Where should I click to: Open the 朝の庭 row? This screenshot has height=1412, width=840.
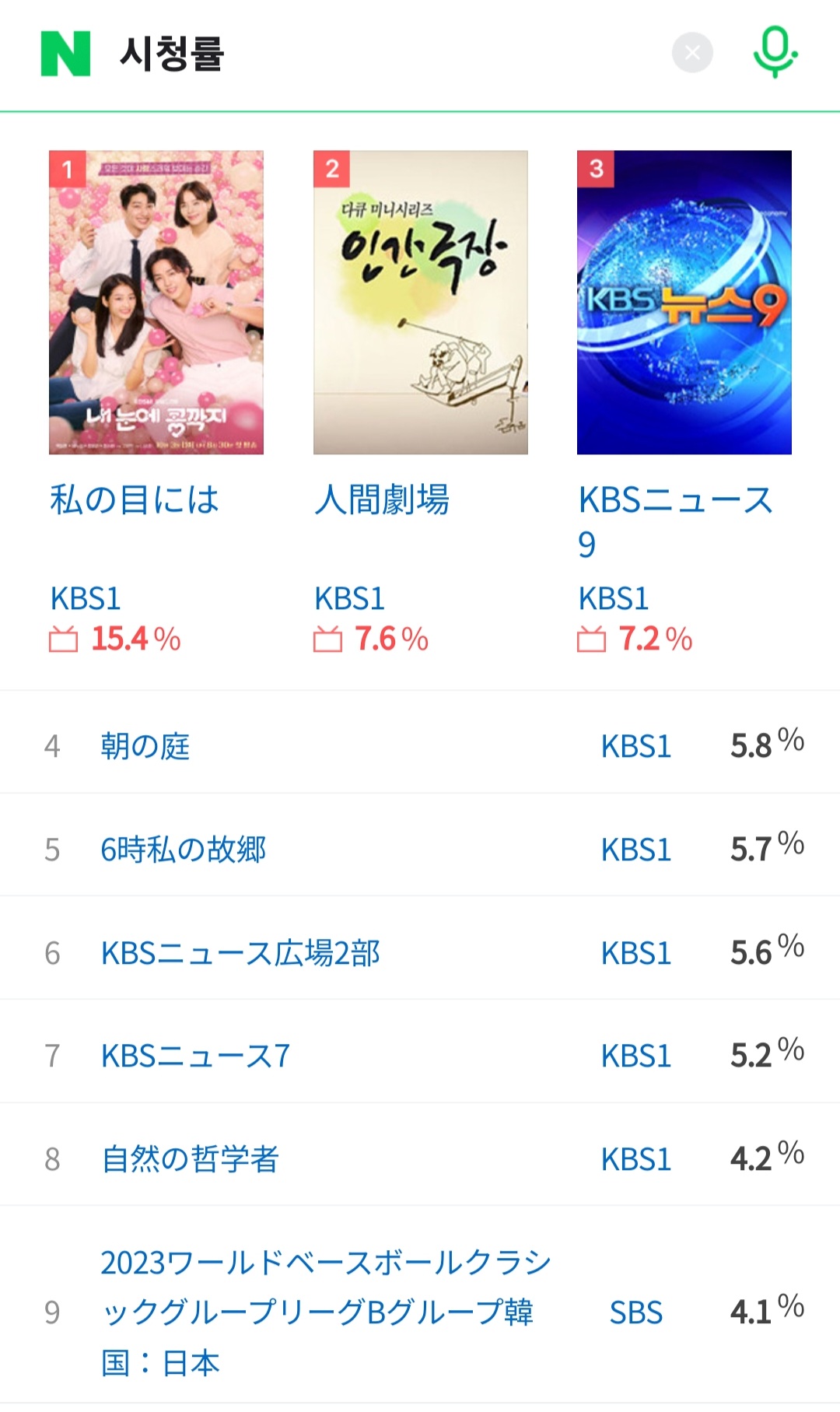(145, 746)
